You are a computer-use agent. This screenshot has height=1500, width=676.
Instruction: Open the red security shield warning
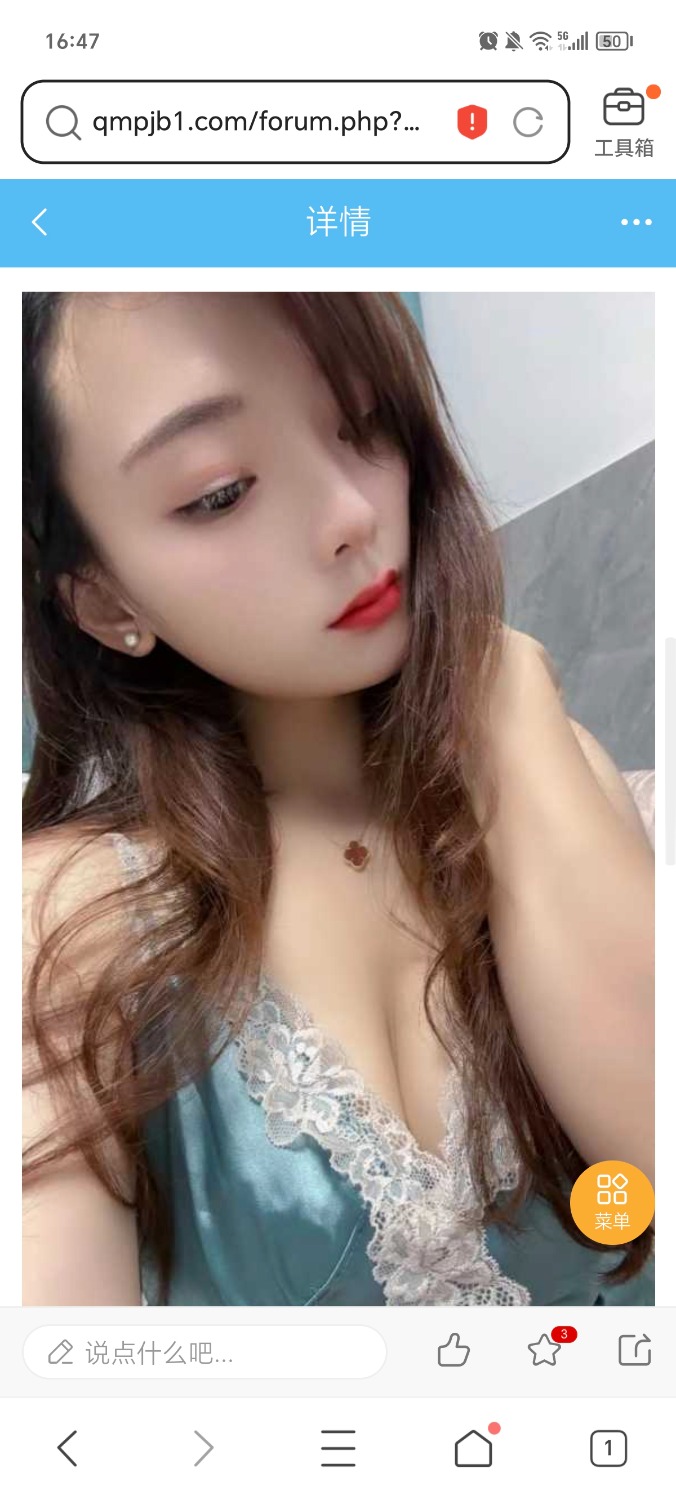coord(472,122)
